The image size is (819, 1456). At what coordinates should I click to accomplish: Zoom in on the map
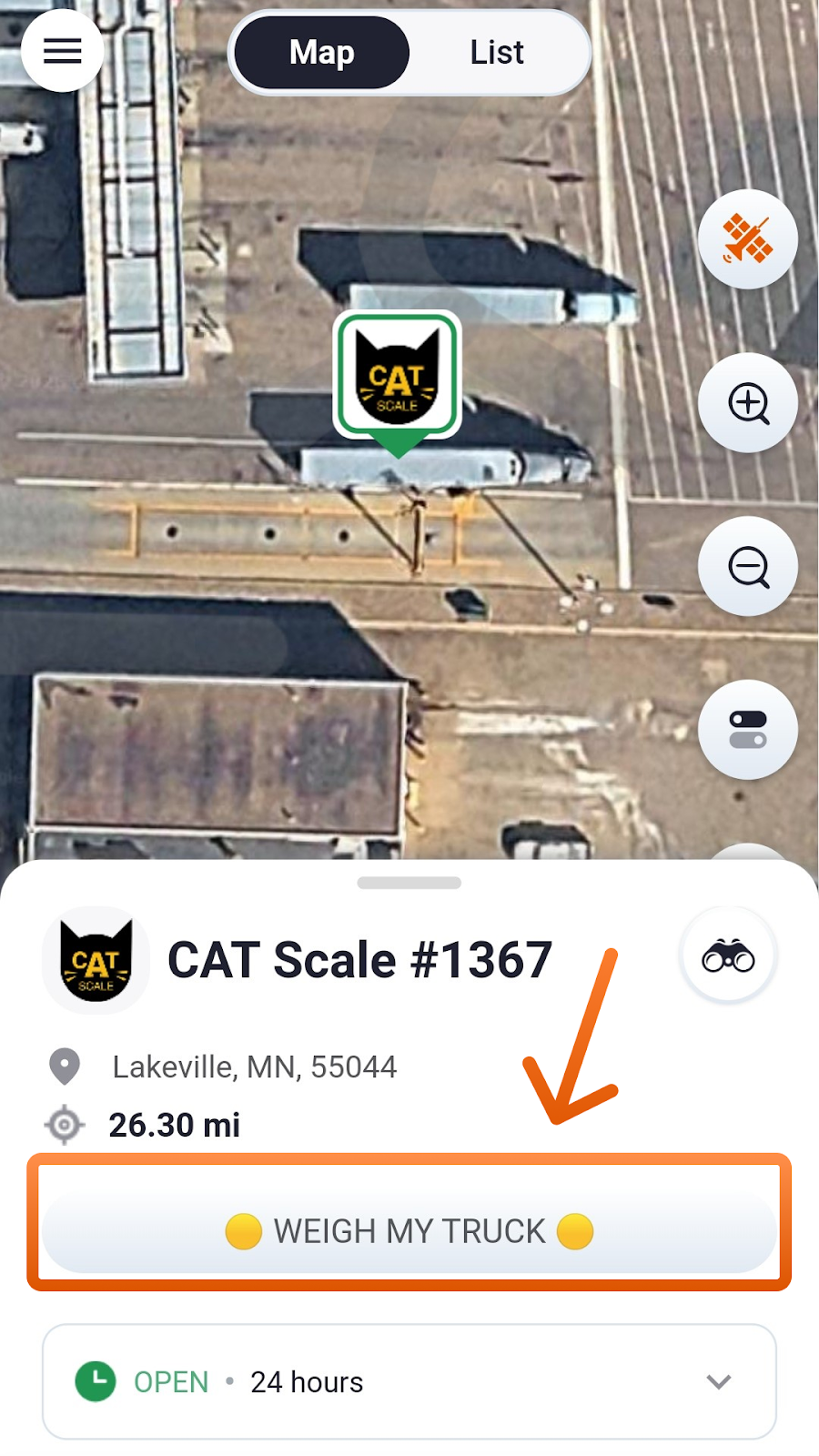[747, 403]
